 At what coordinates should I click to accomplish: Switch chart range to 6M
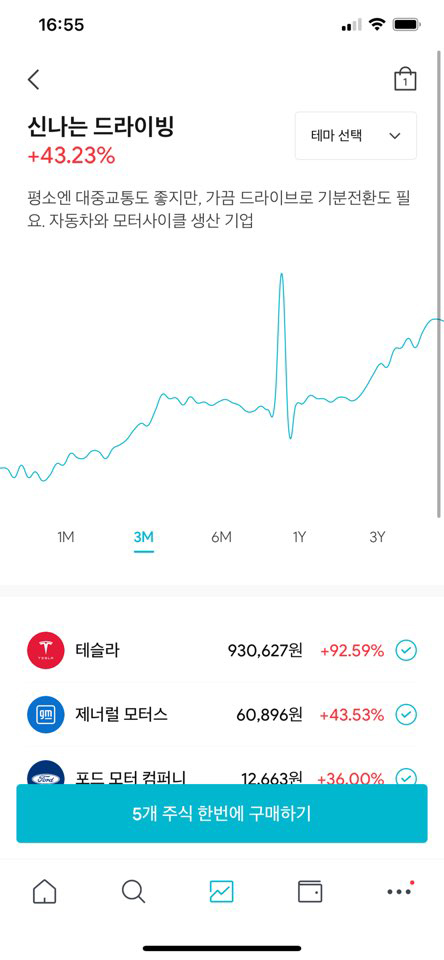coord(221,537)
